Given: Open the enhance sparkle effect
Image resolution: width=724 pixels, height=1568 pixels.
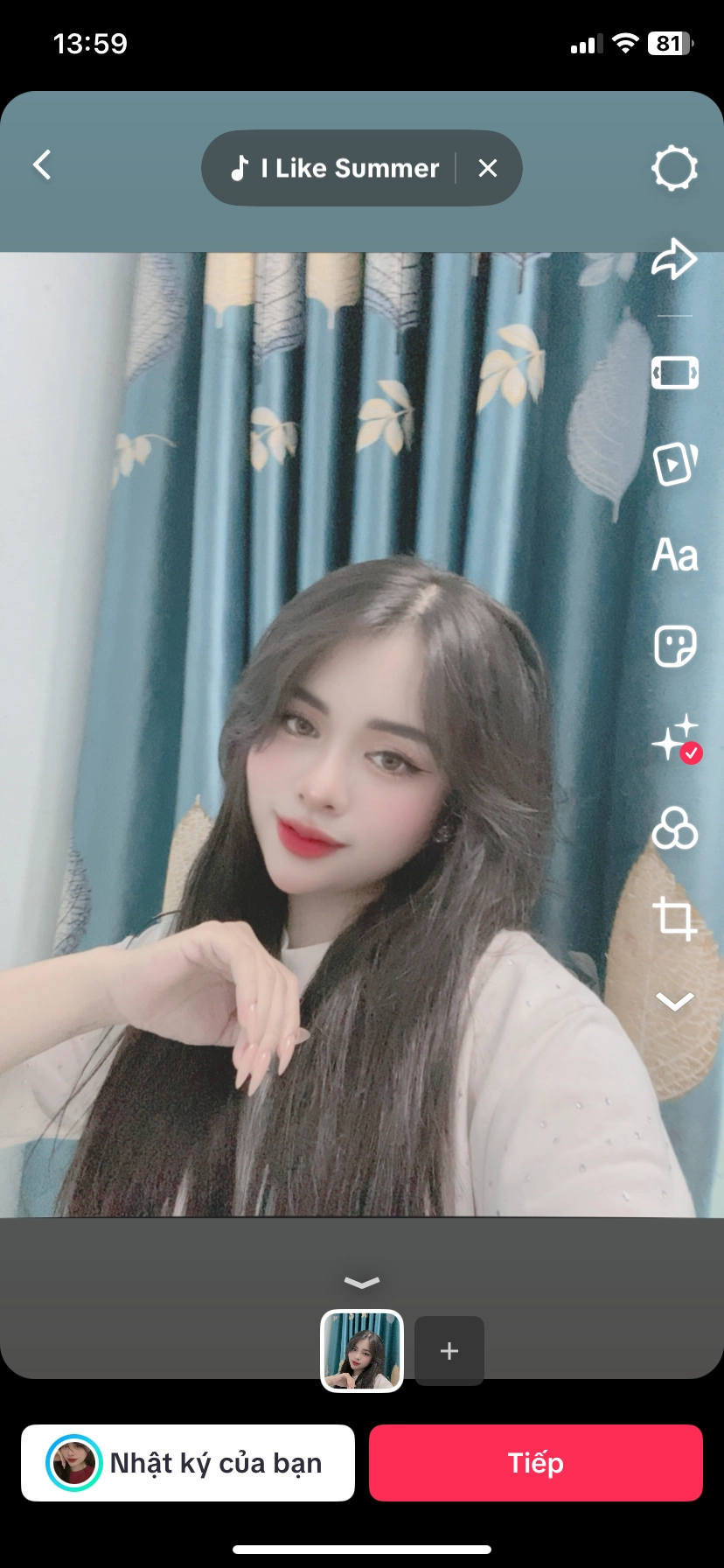Looking at the screenshot, I should pyautogui.click(x=674, y=738).
